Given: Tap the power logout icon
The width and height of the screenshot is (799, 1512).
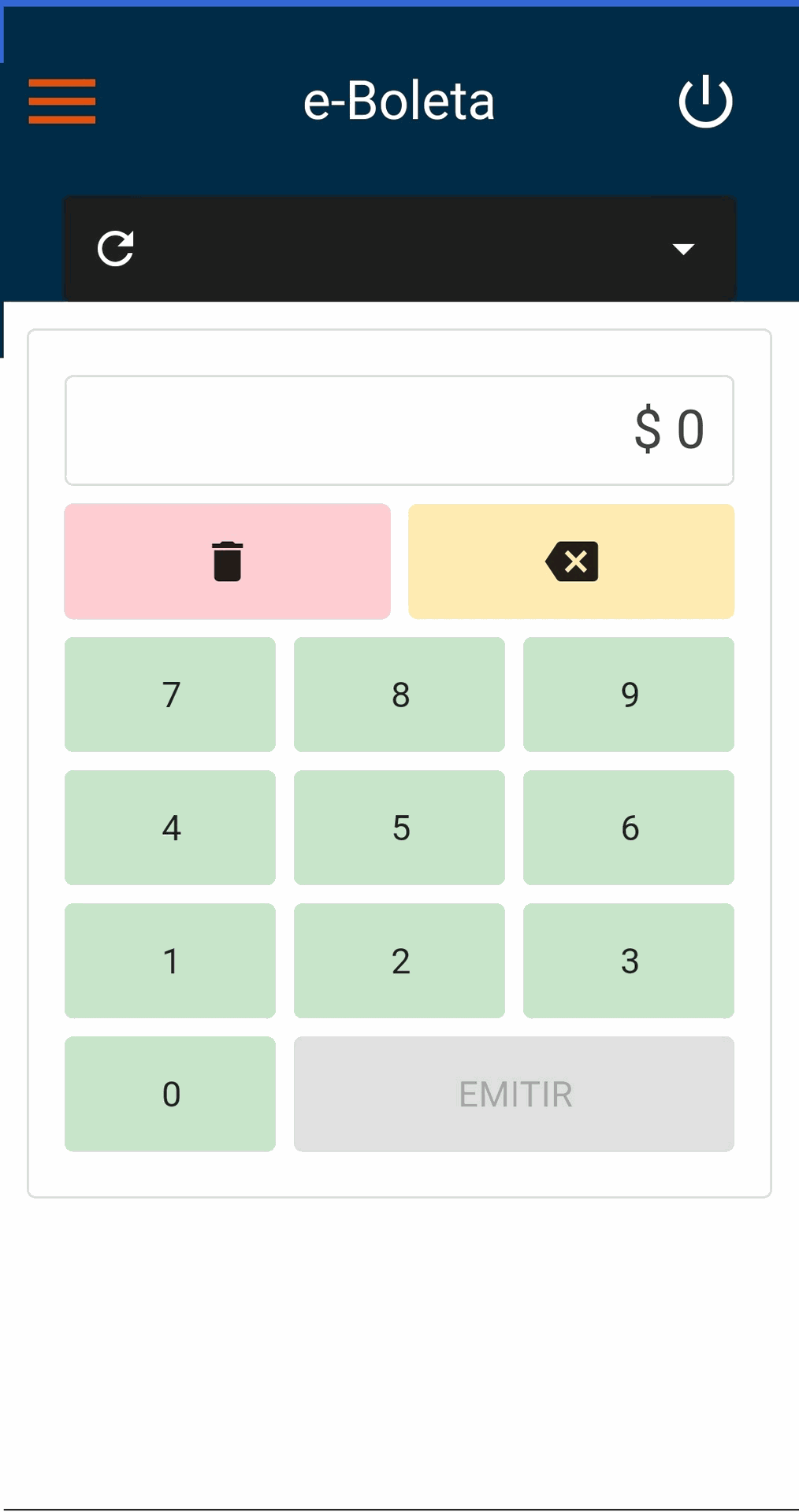Looking at the screenshot, I should [706, 102].
